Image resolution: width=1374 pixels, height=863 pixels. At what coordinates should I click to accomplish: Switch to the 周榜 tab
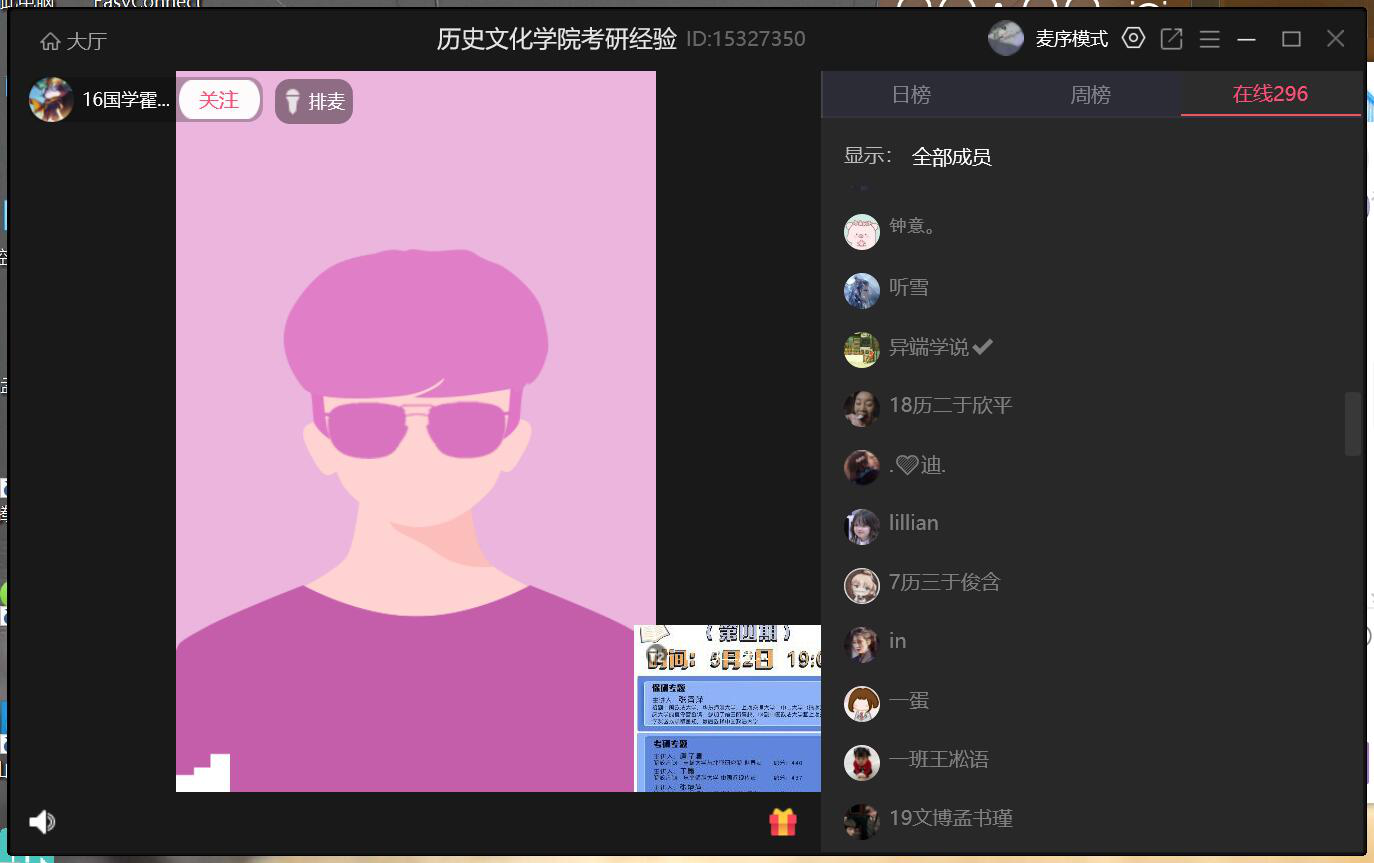pos(1090,95)
